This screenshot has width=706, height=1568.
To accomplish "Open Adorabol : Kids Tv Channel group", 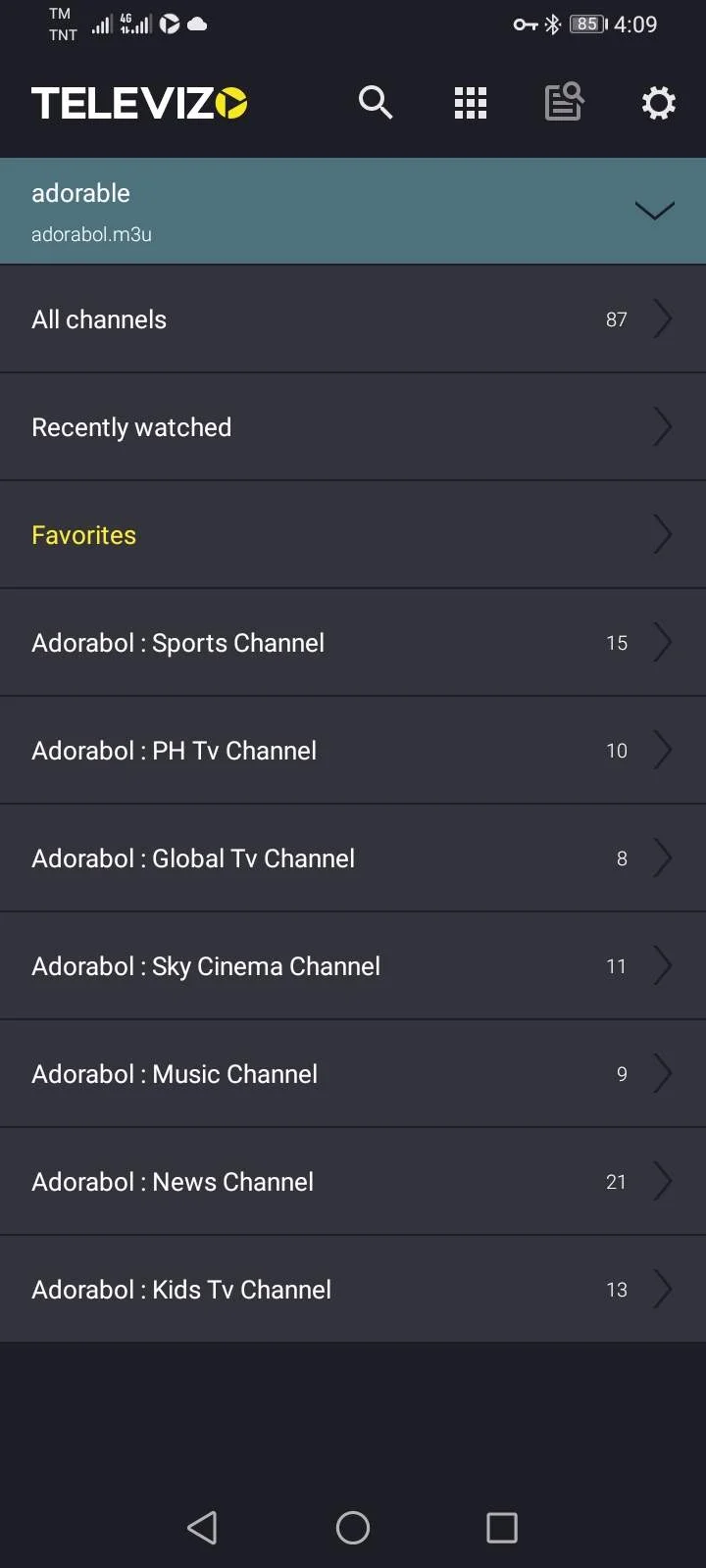I will pos(353,1290).
